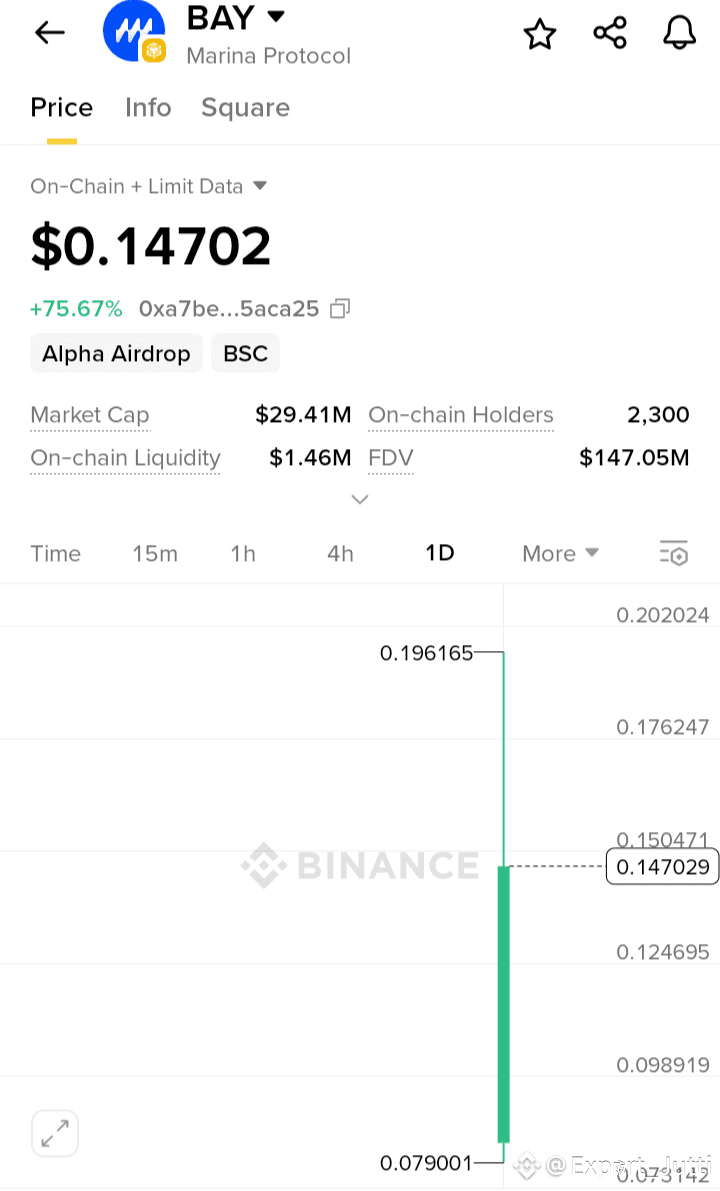Viewport: 720px width, 1191px height.
Task: Open chart settings icon
Action: [674, 553]
